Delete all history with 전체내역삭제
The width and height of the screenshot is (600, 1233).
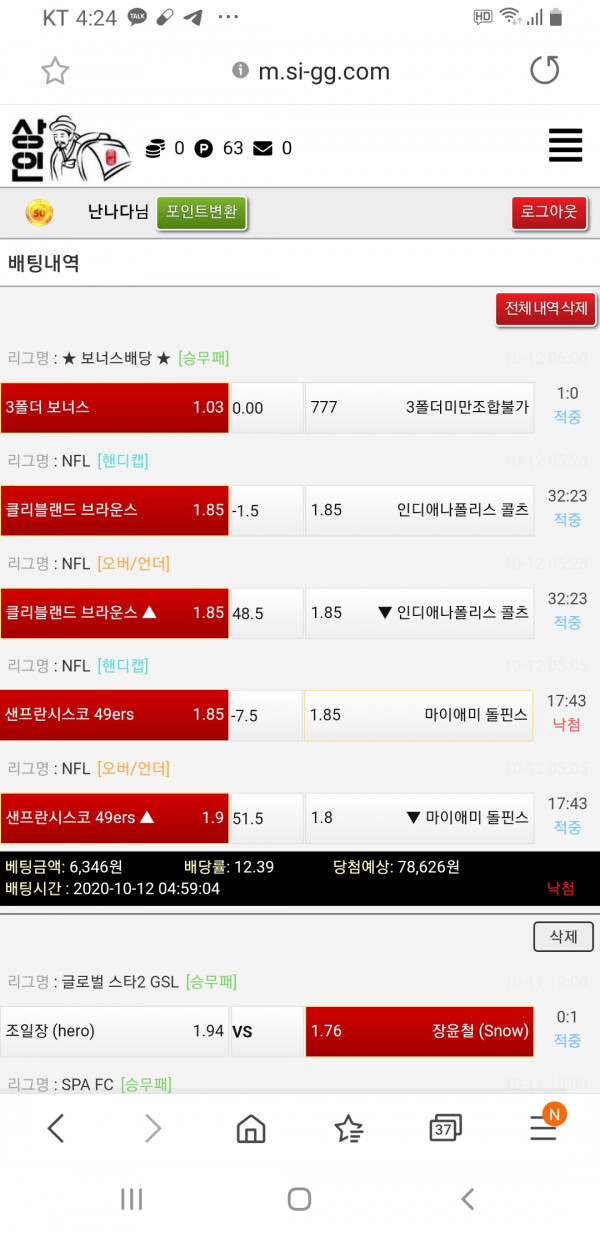tap(545, 308)
